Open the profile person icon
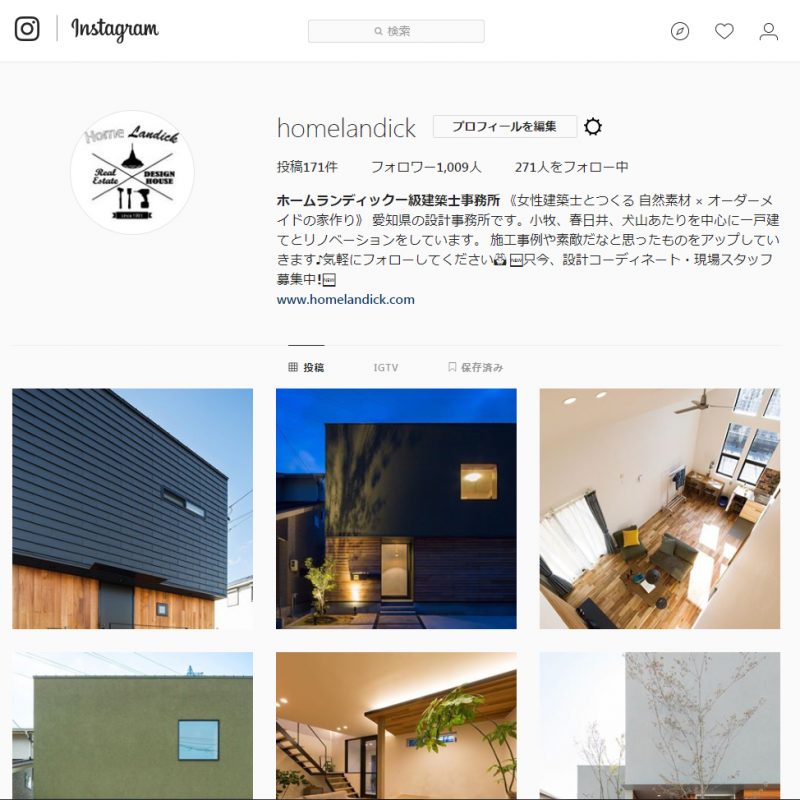Screen dimensions: 800x800 [x=768, y=31]
